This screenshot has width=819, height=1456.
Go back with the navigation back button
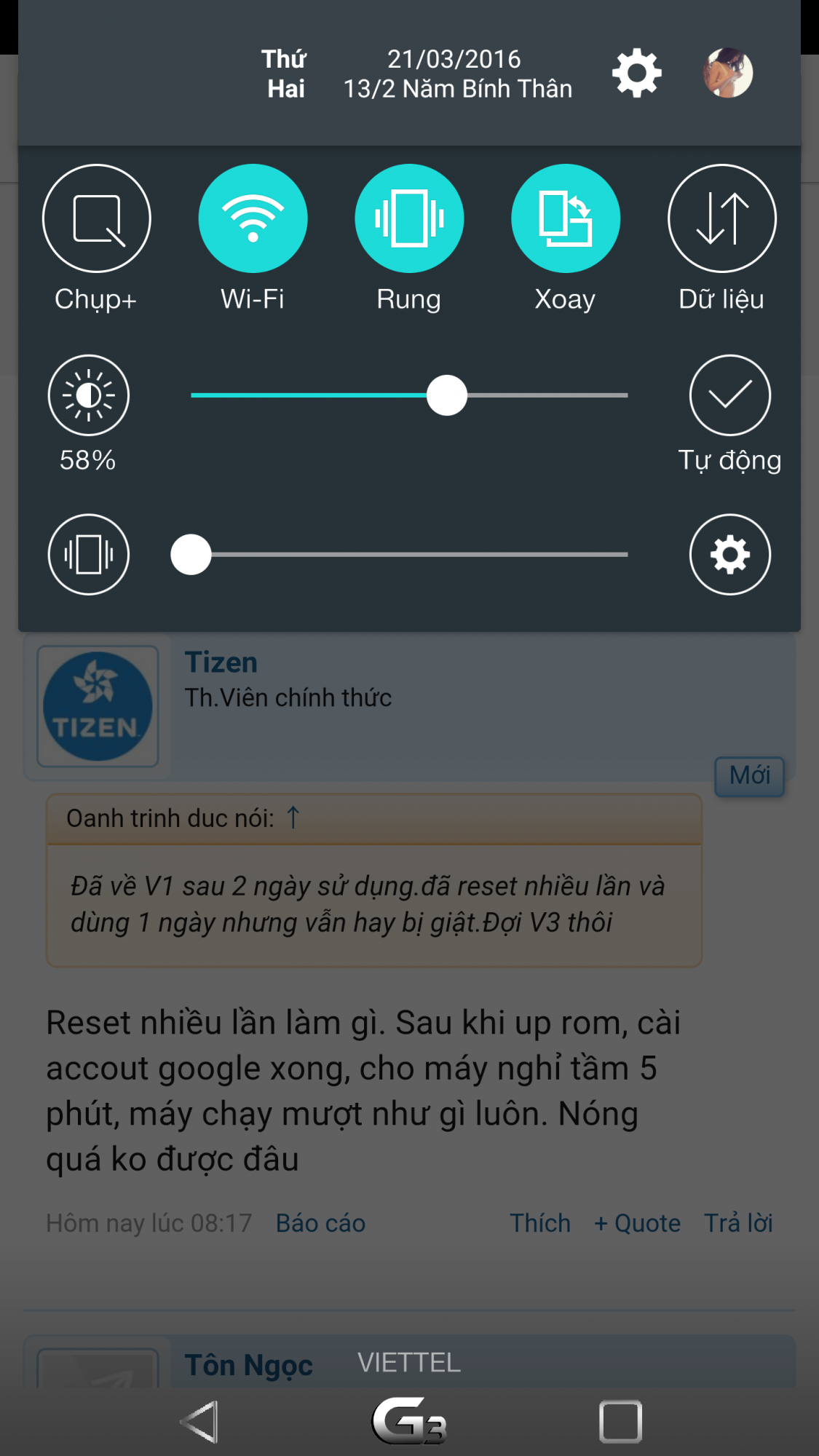coord(200,1421)
